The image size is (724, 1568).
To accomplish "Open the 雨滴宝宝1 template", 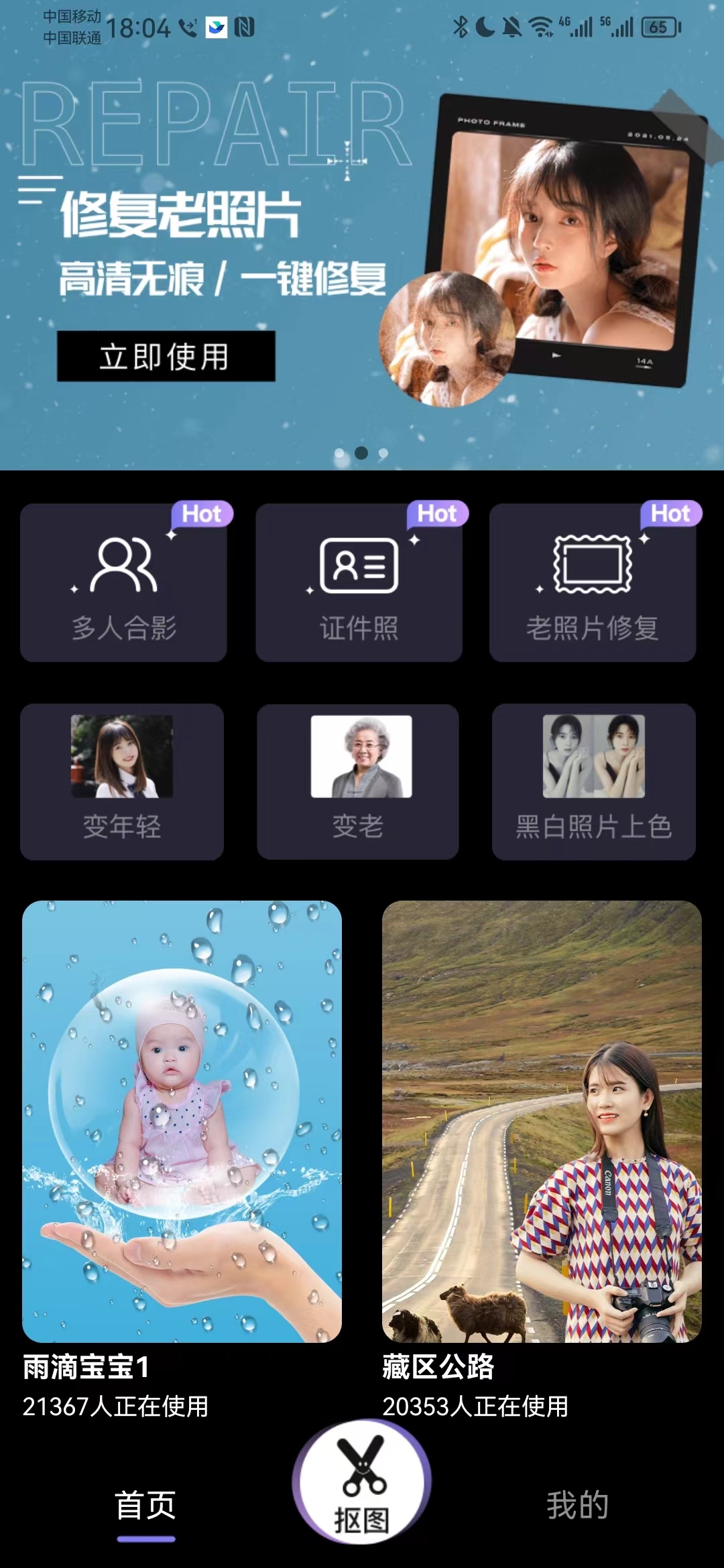I will coord(182,1120).
